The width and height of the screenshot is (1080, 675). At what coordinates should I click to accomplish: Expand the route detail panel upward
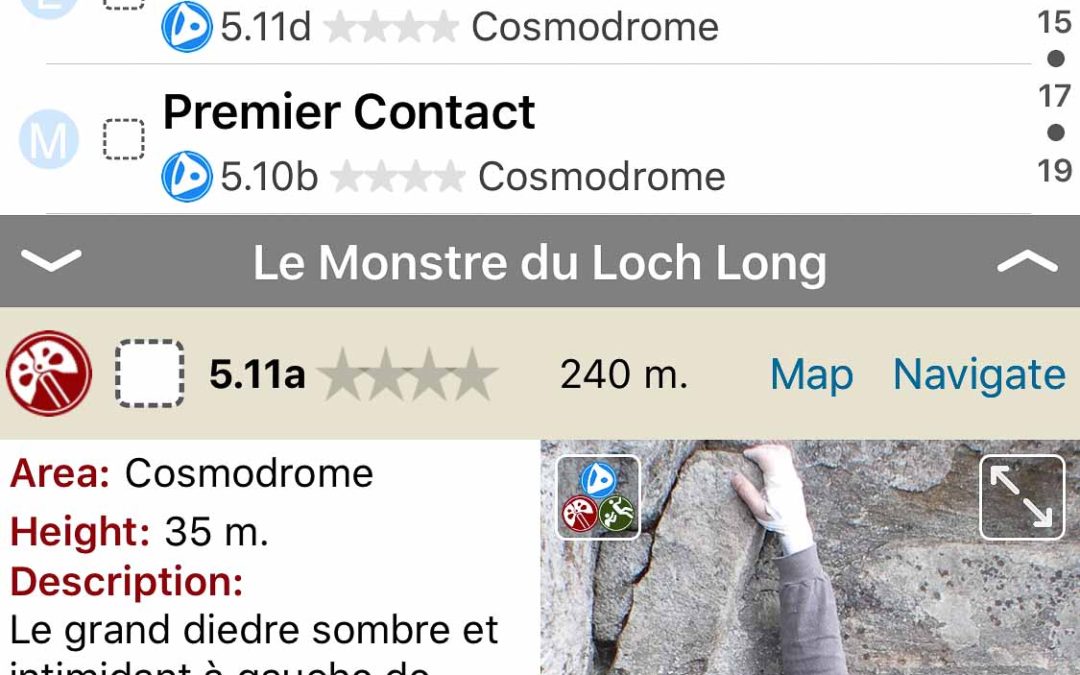[1027, 262]
